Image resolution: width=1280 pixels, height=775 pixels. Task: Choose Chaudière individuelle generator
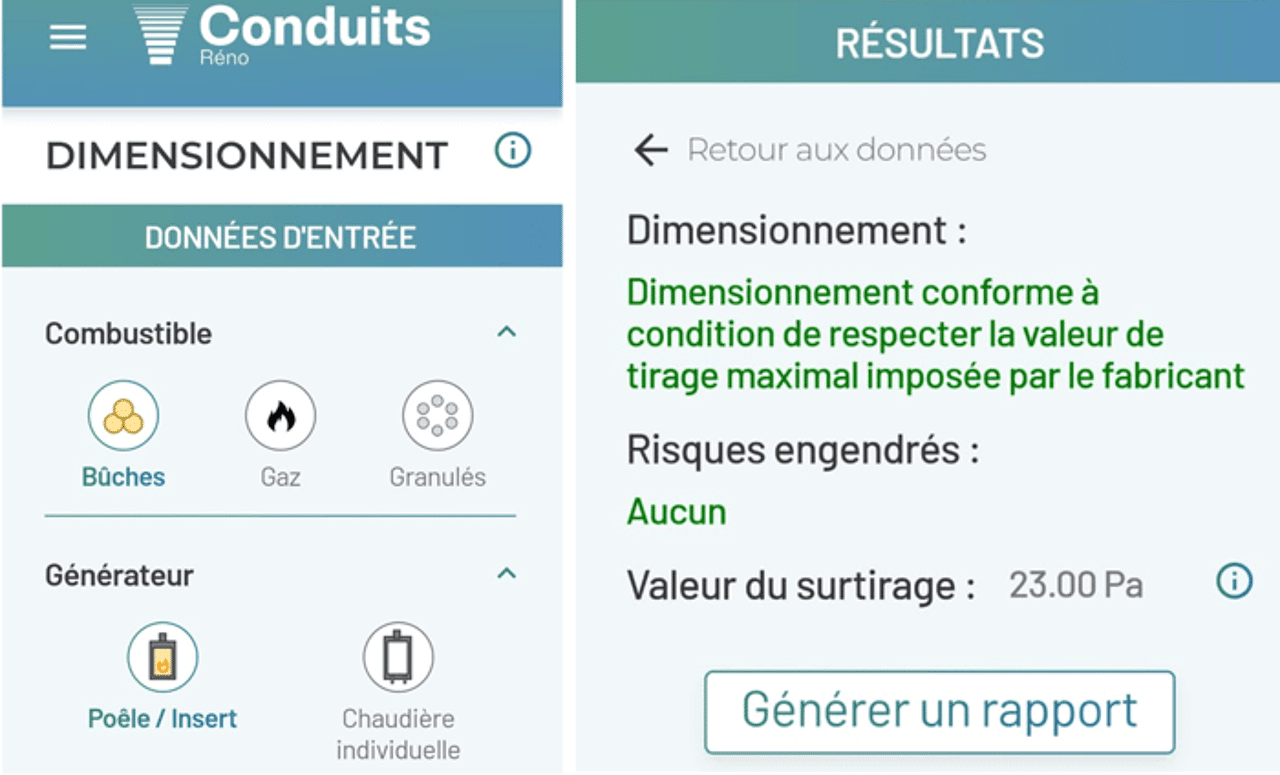coord(398,659)
